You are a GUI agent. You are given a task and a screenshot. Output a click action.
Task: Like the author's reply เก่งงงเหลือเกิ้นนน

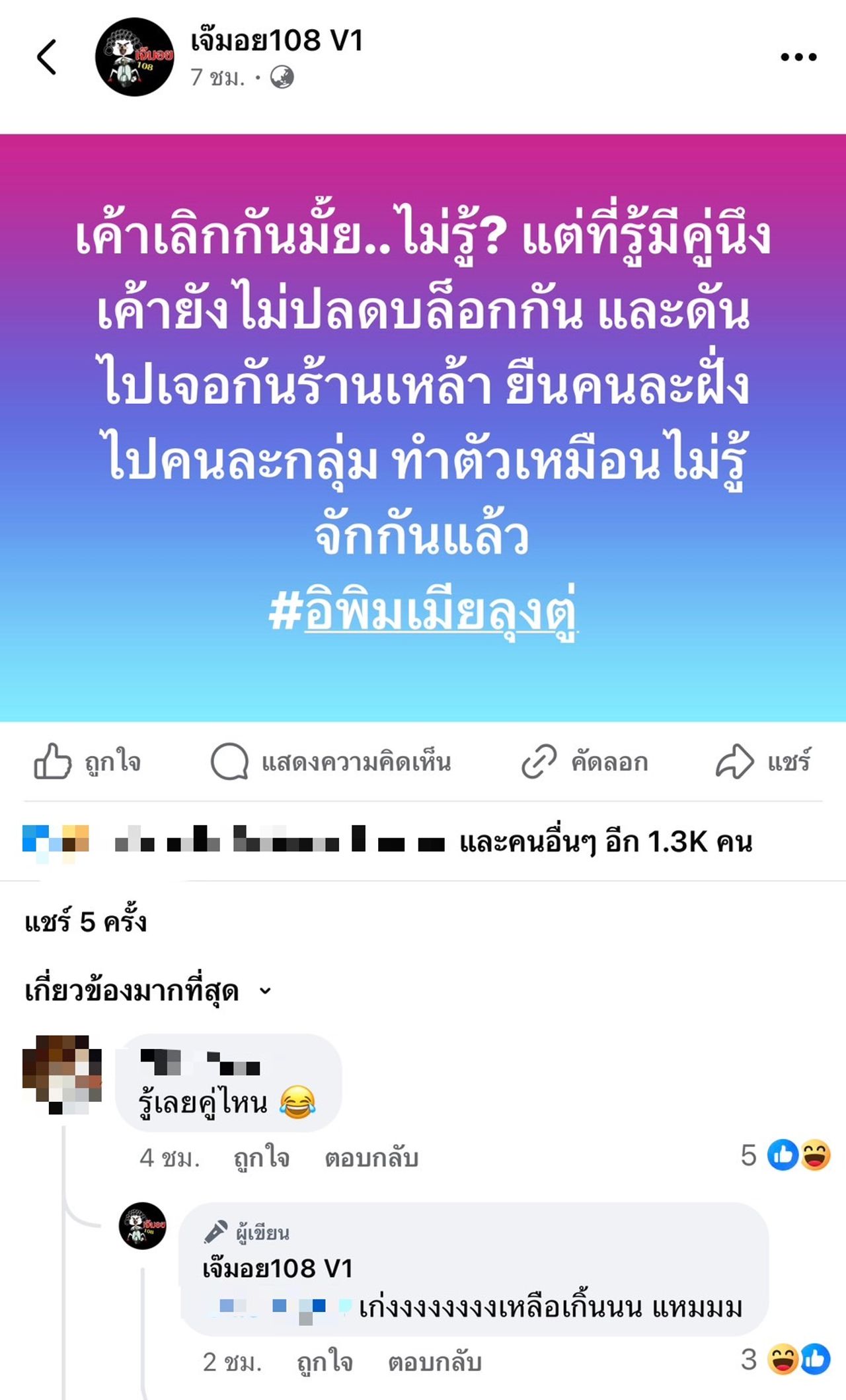point(325,1362)
